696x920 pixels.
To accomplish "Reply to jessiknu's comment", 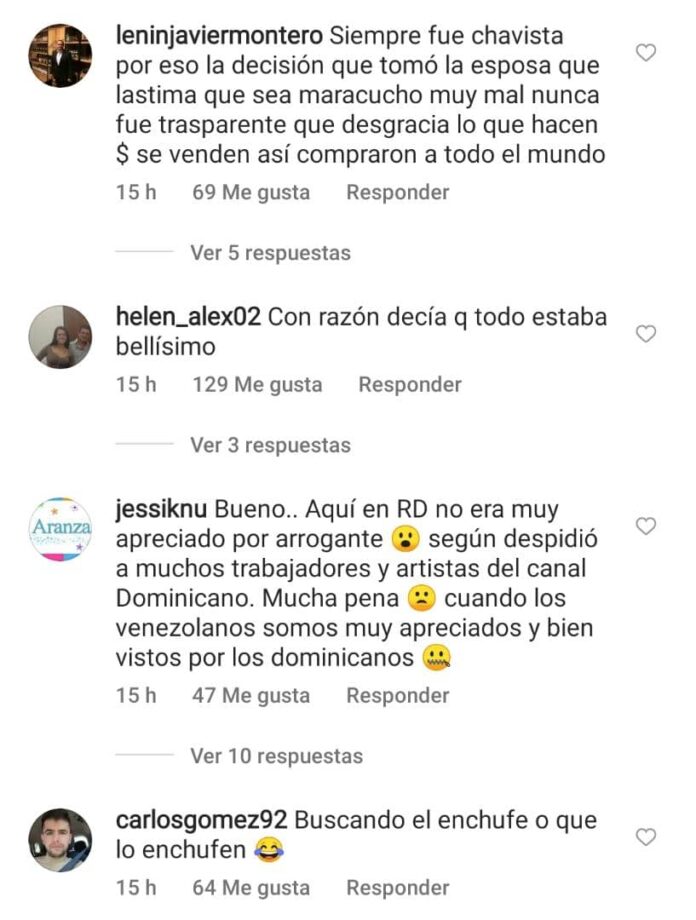I will tap(397, 695).
